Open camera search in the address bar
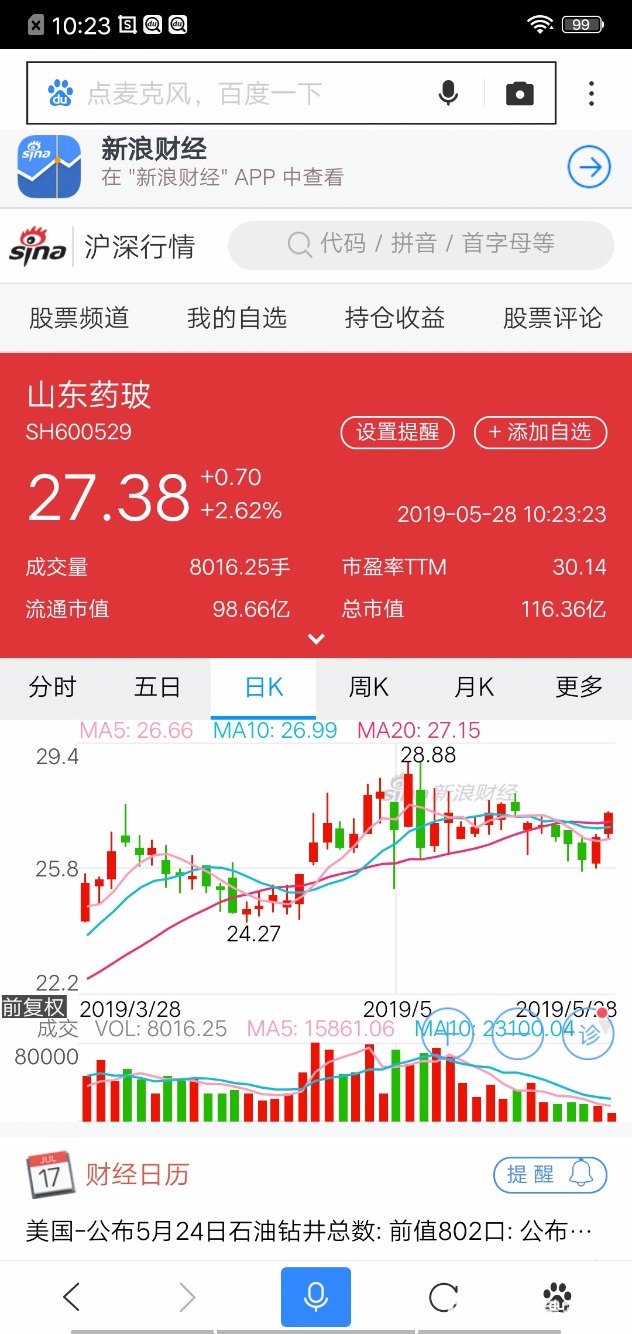This screenshot has height=1334, width=632. point(519,94)
